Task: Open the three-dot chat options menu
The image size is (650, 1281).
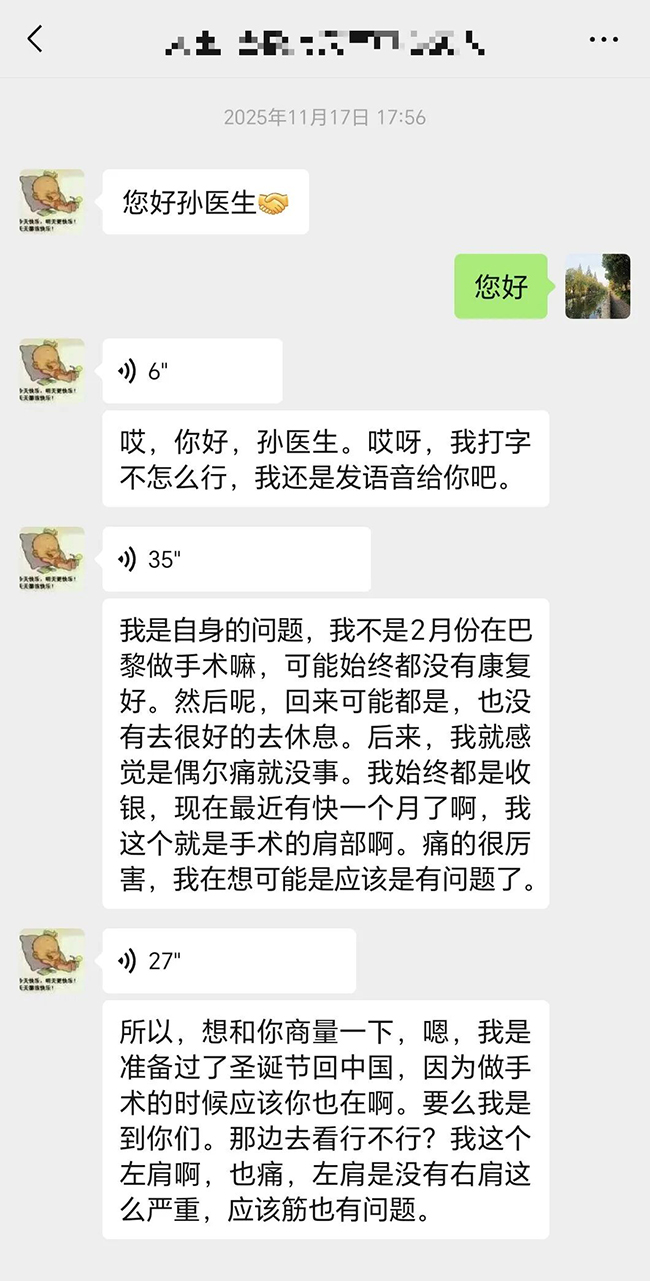Action: (603, 40)
